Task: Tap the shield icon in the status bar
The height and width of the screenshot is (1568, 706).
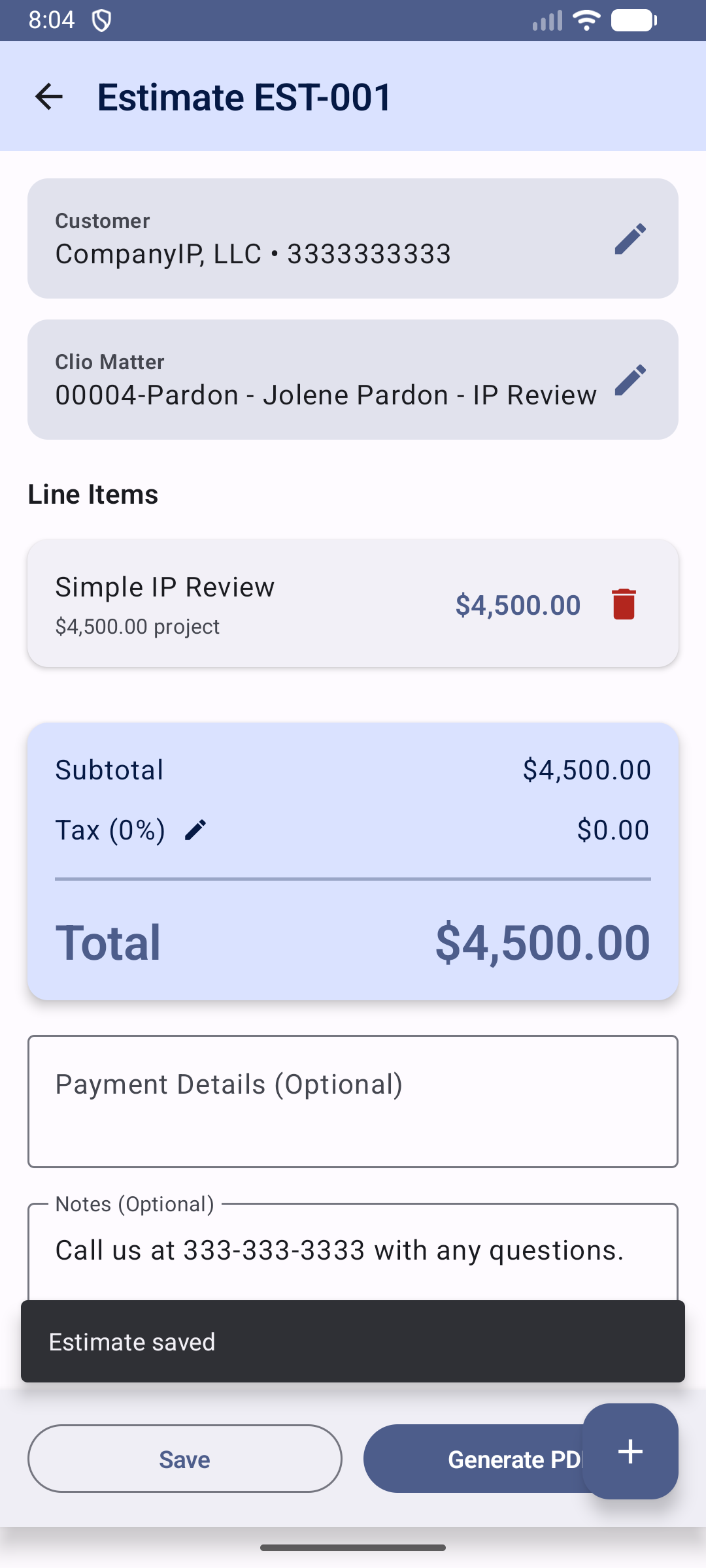Action: (101, 20)
